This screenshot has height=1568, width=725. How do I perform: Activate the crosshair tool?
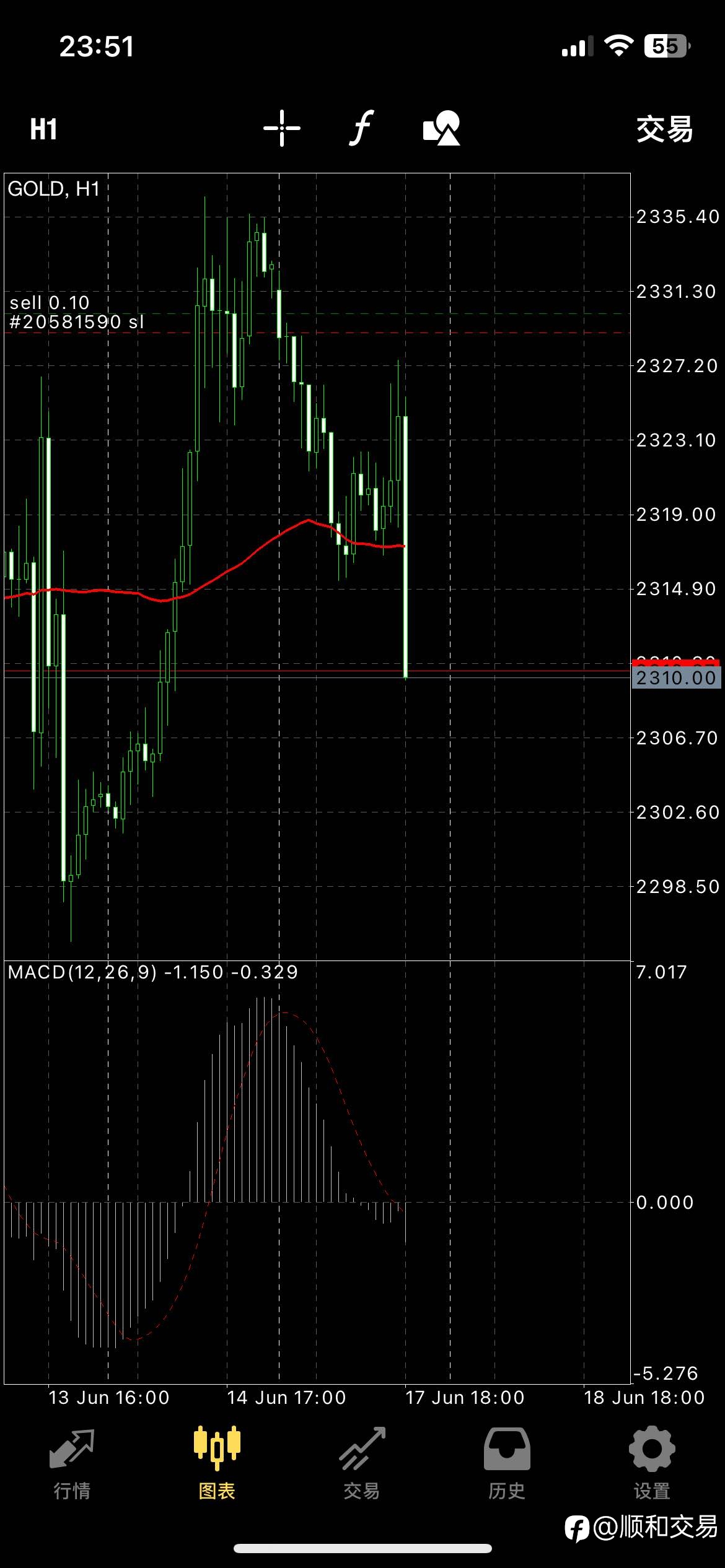pyautogui.click(x=281, y=128)
